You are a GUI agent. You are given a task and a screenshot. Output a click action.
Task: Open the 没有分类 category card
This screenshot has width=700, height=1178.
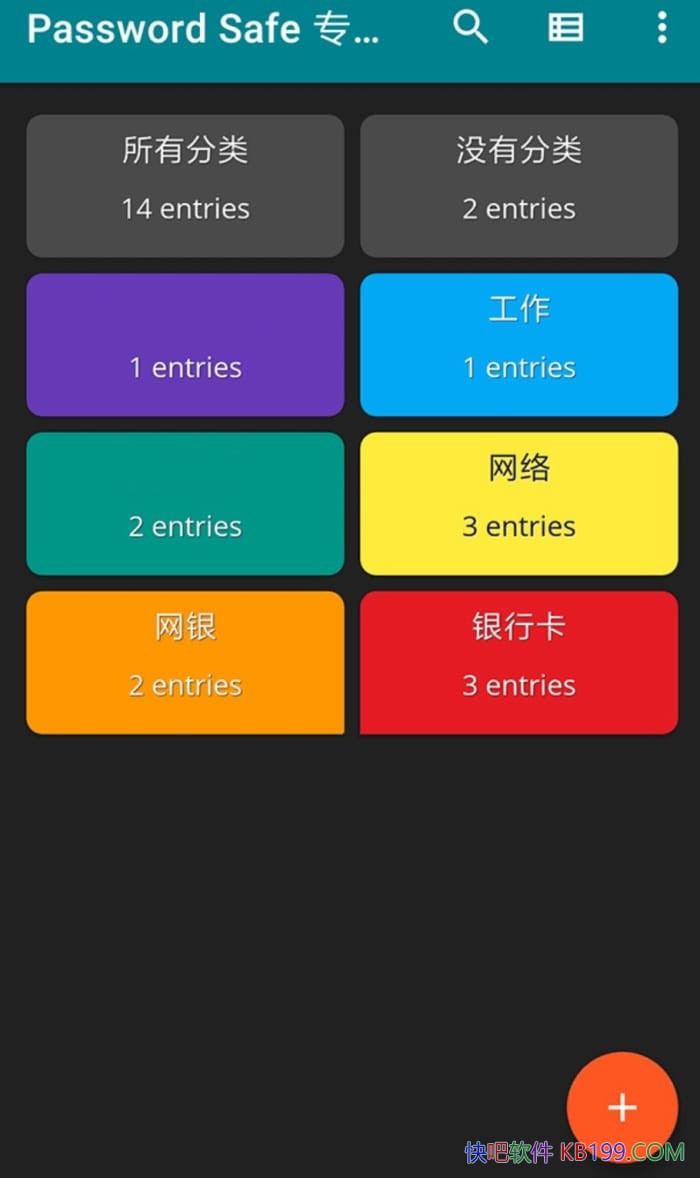click(519, 186)
